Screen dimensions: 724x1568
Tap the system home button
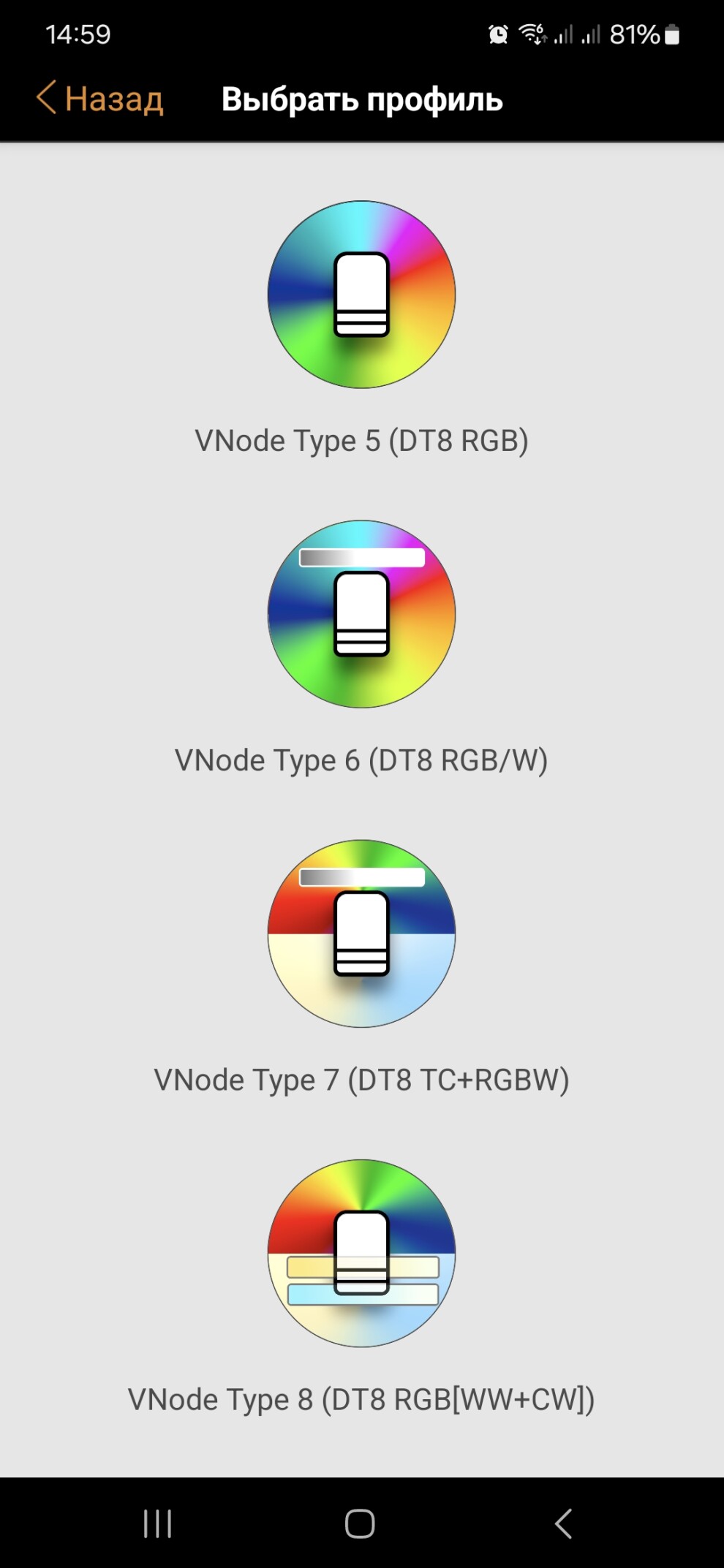pyautogui.click(x=360, y=1523)
